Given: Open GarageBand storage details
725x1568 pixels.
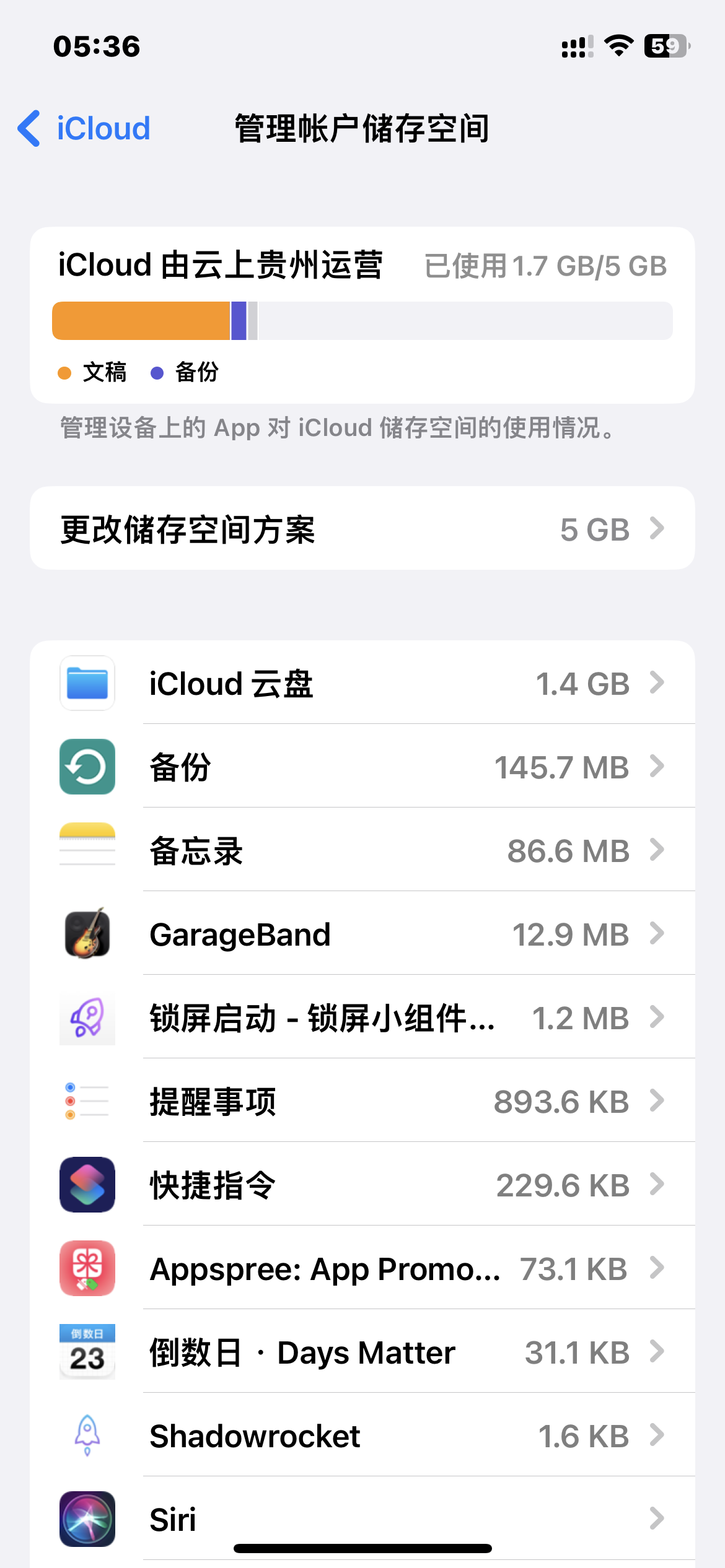Looking at the screenshot, I should 362,934.
